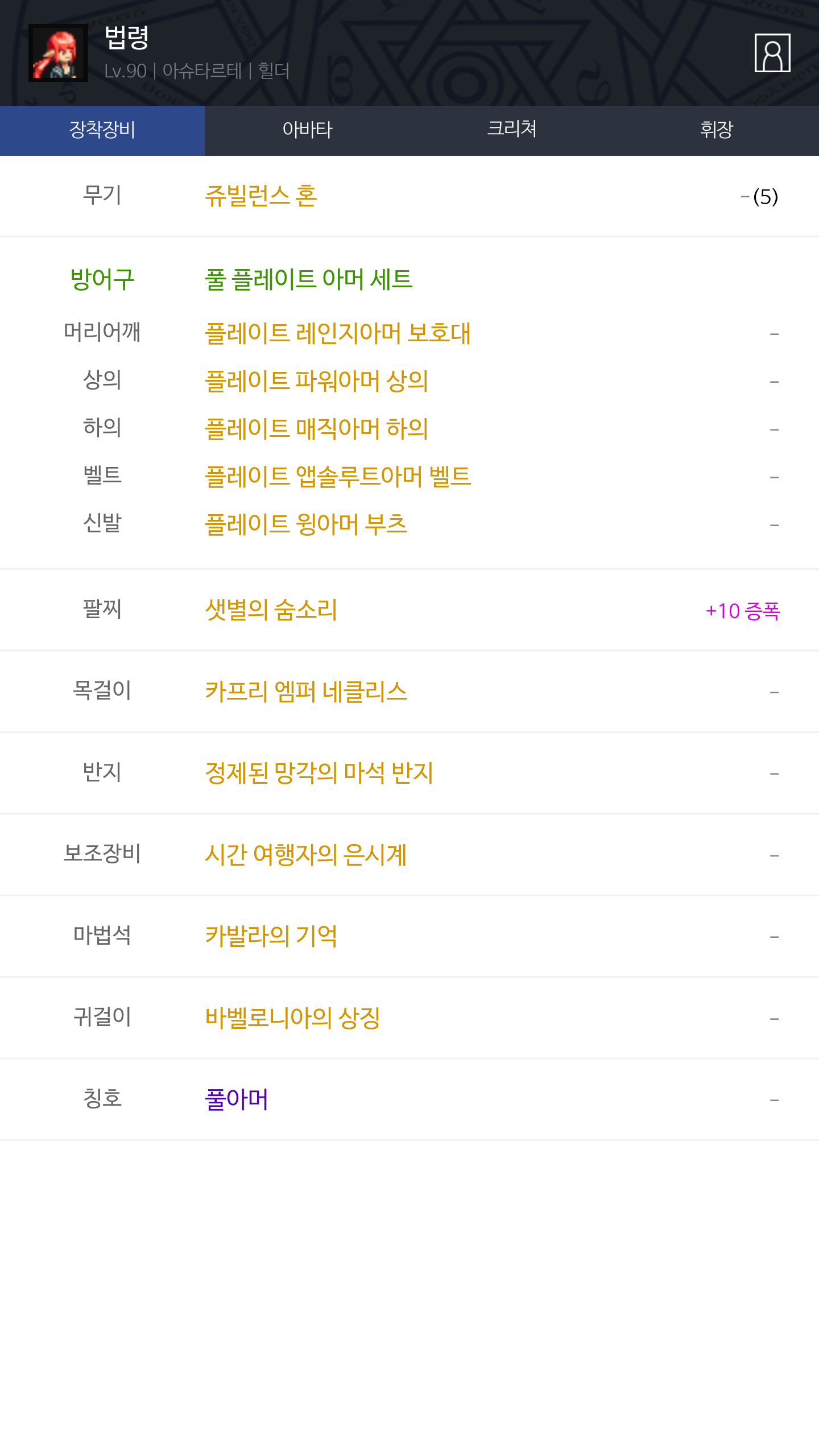The height and width of the screenshot is (1456, 819).
Task: Open 풀 플레이트 아머 세트 details
Action: coord(308,280)
